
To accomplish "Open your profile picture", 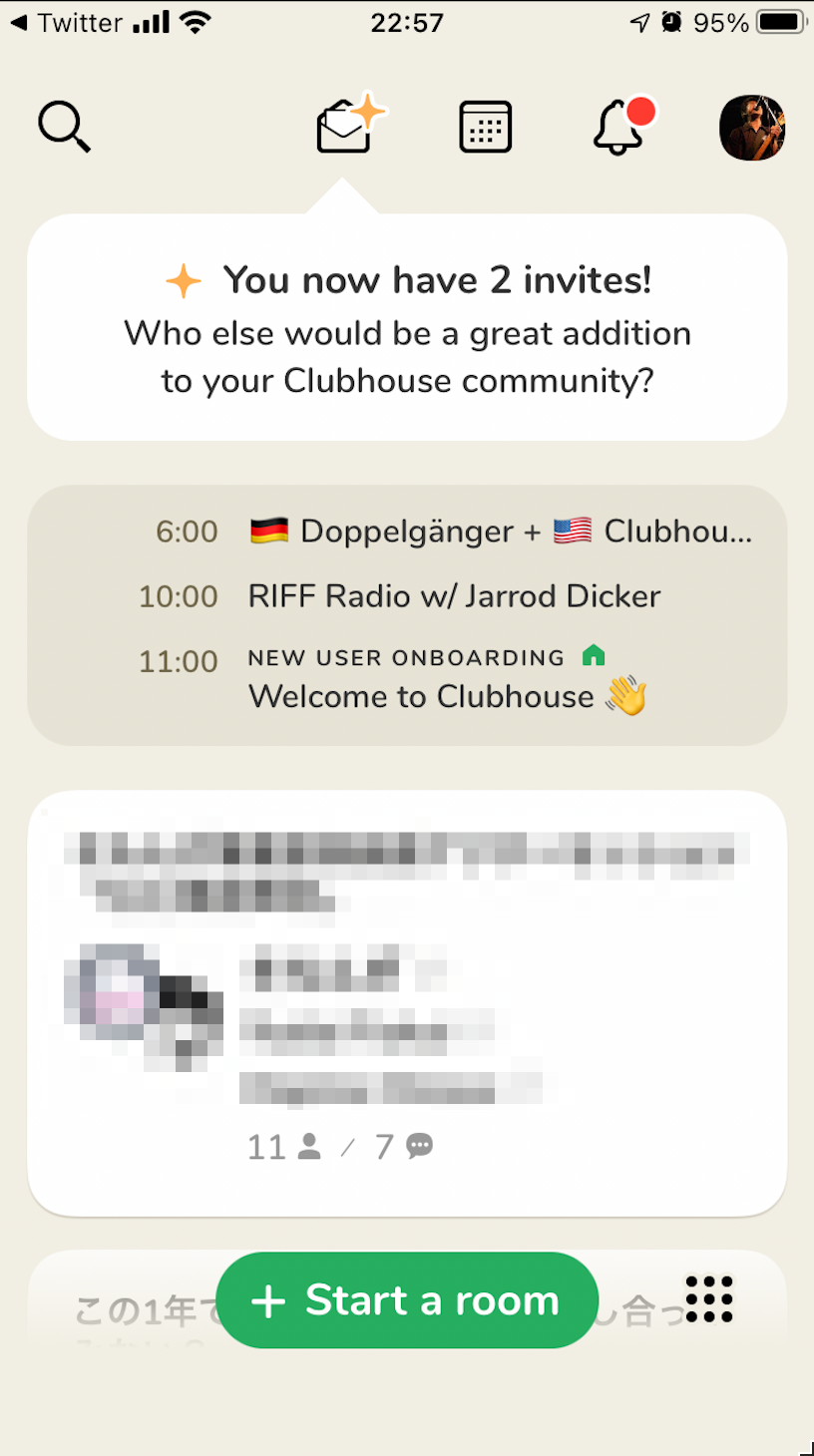I will pyautogui.click(x=752, y=128).
